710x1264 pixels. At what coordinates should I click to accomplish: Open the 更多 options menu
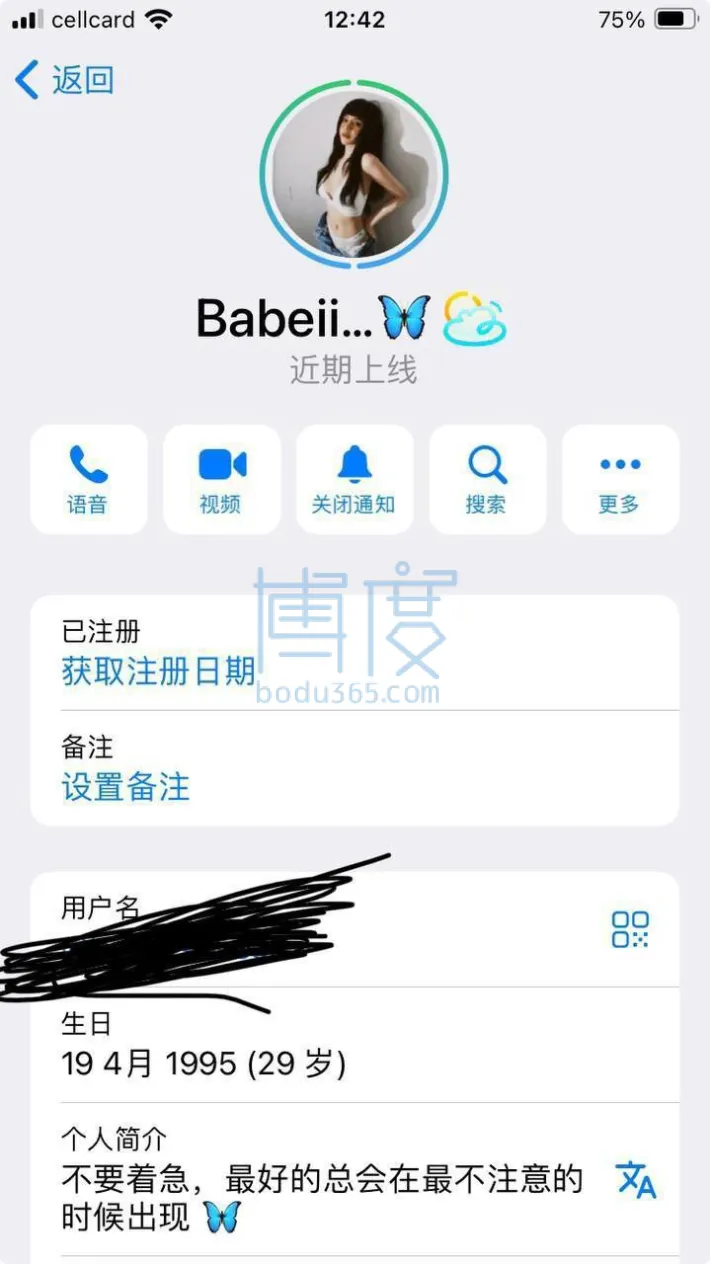[620, 480]
